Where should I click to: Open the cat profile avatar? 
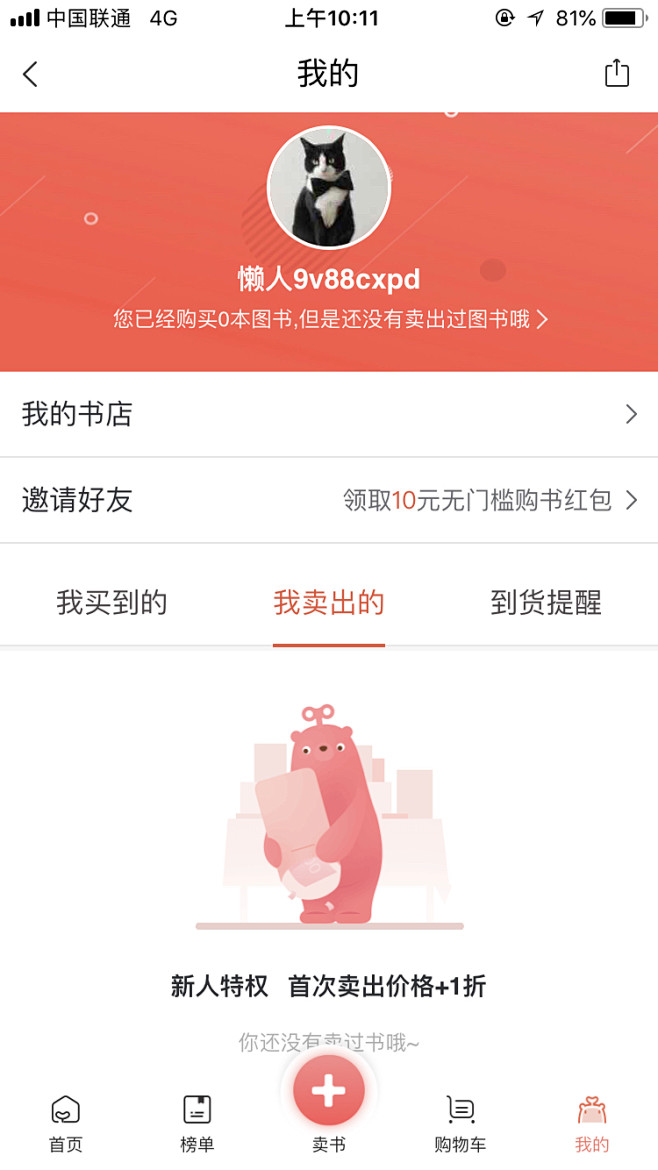328,188
